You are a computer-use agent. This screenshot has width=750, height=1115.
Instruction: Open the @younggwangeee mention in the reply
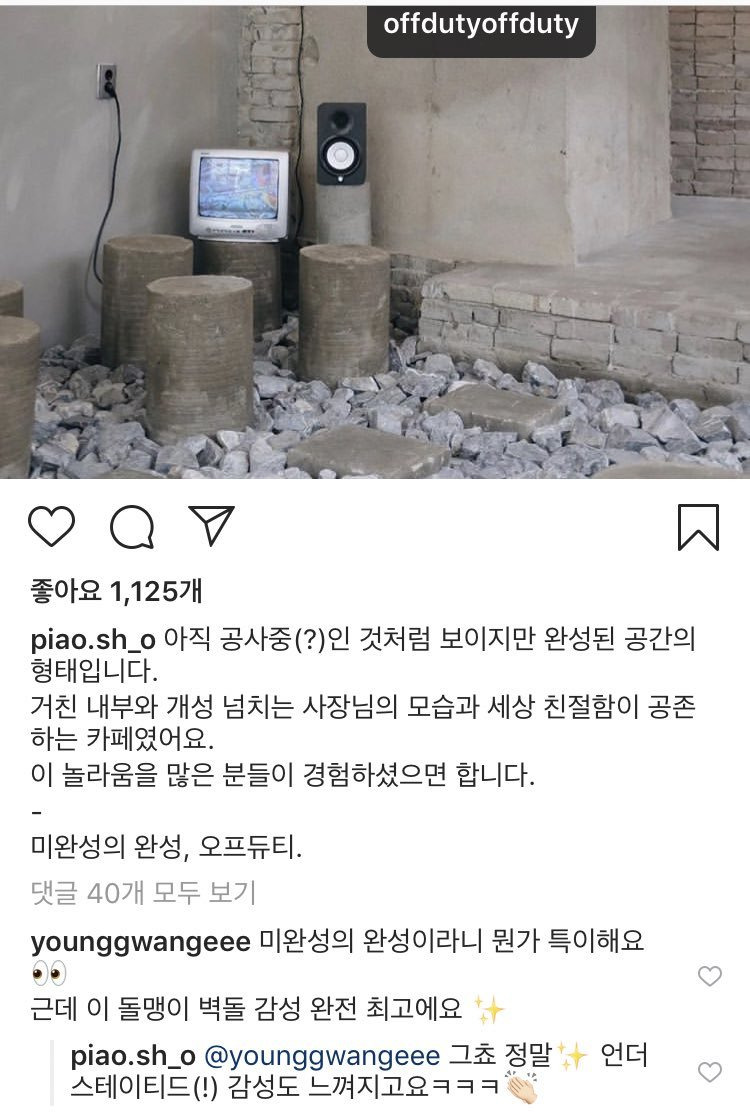(x=323, y=1056)
